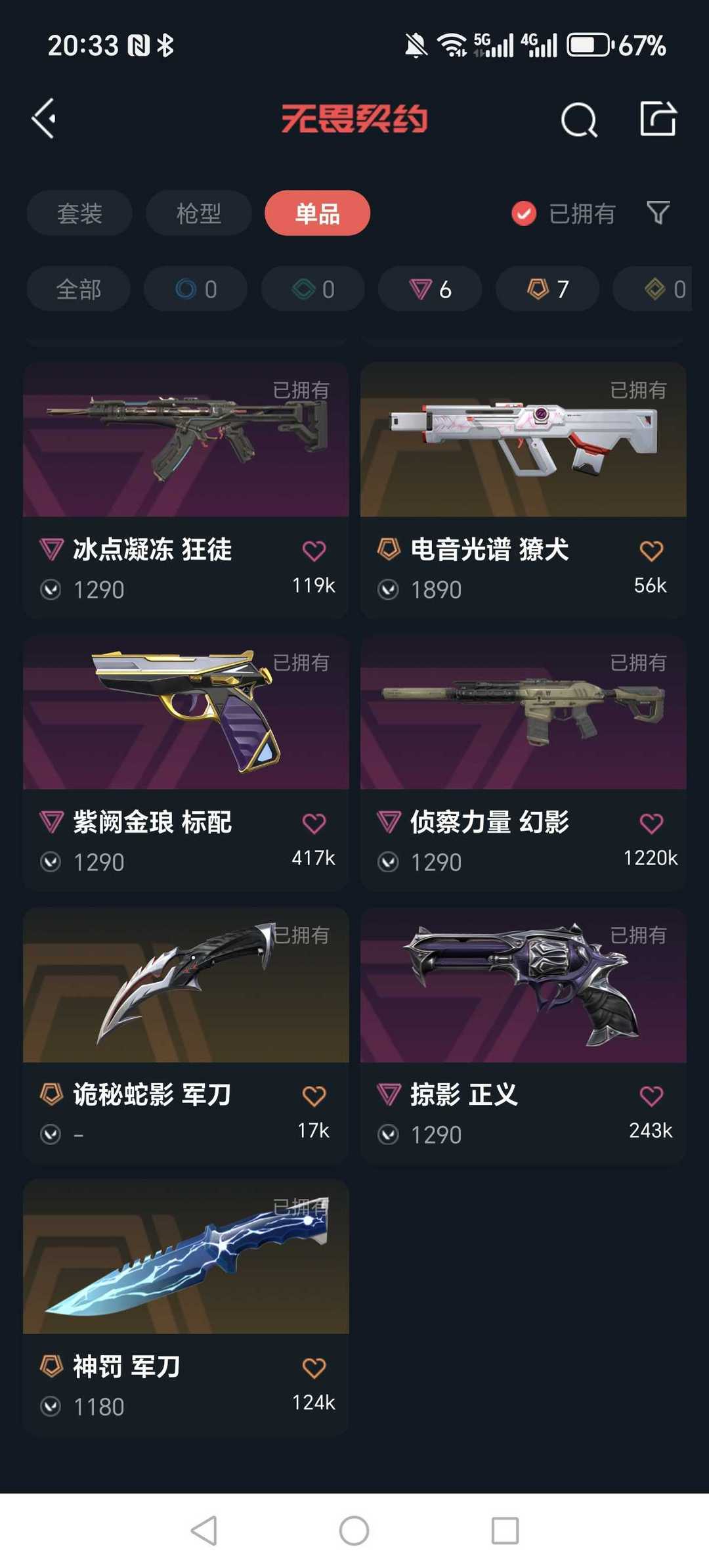Tap the system home button

pos(354,1531)
